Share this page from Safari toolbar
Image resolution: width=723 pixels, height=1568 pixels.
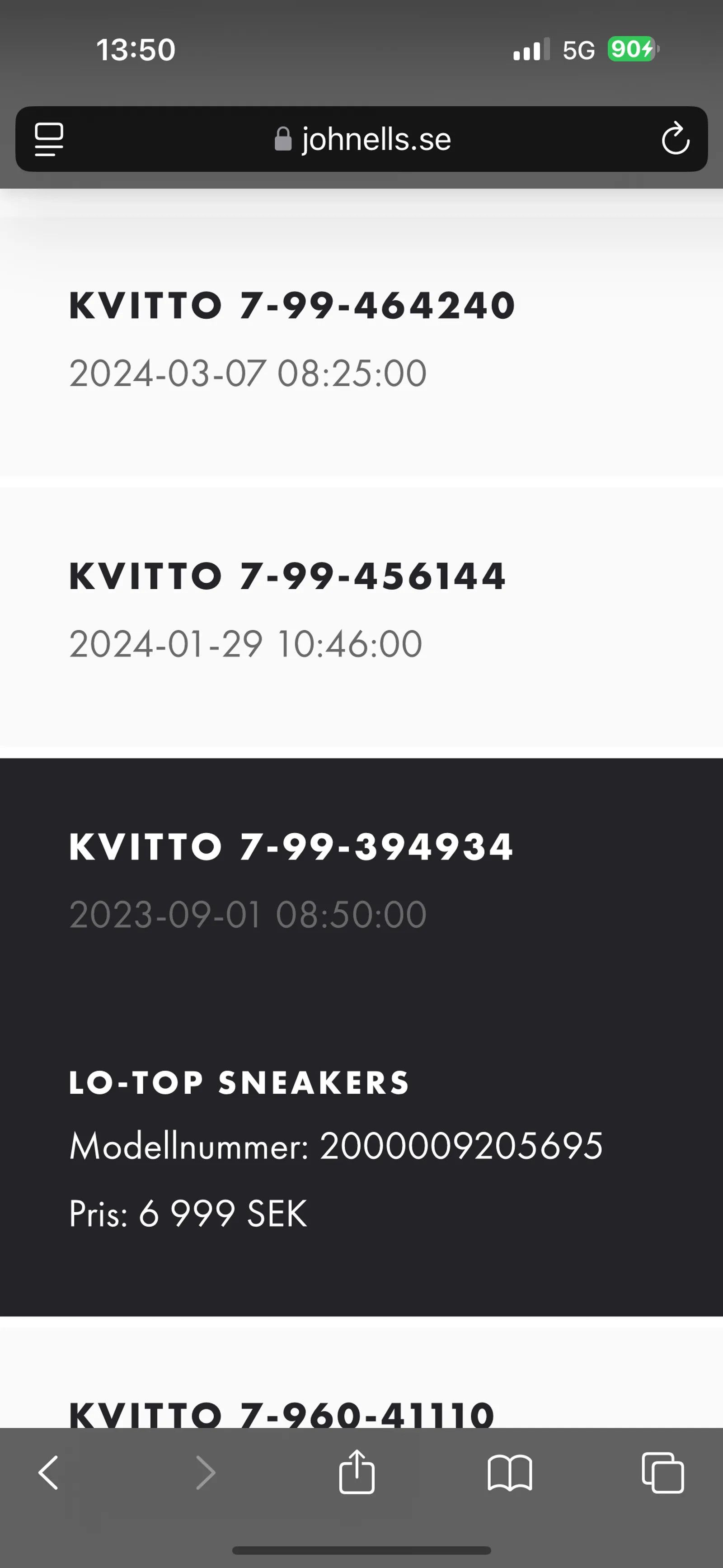point(357,1471)
